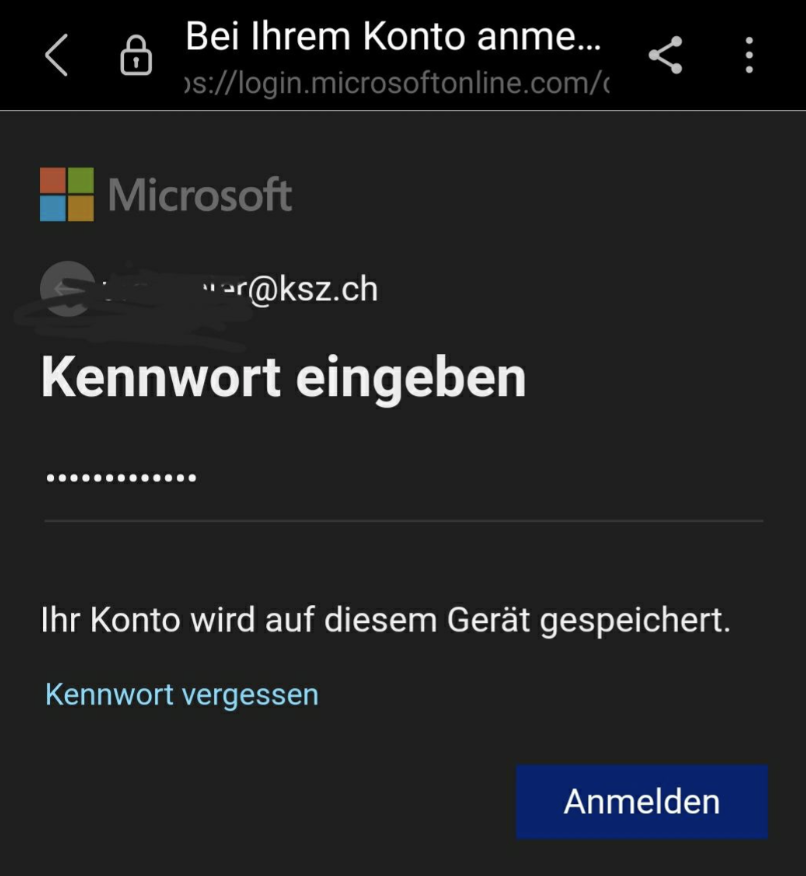Image resolution: width=806 pixels, height=876 pixels.
Task: Go back using the top-left arrow
Action: 56,54
